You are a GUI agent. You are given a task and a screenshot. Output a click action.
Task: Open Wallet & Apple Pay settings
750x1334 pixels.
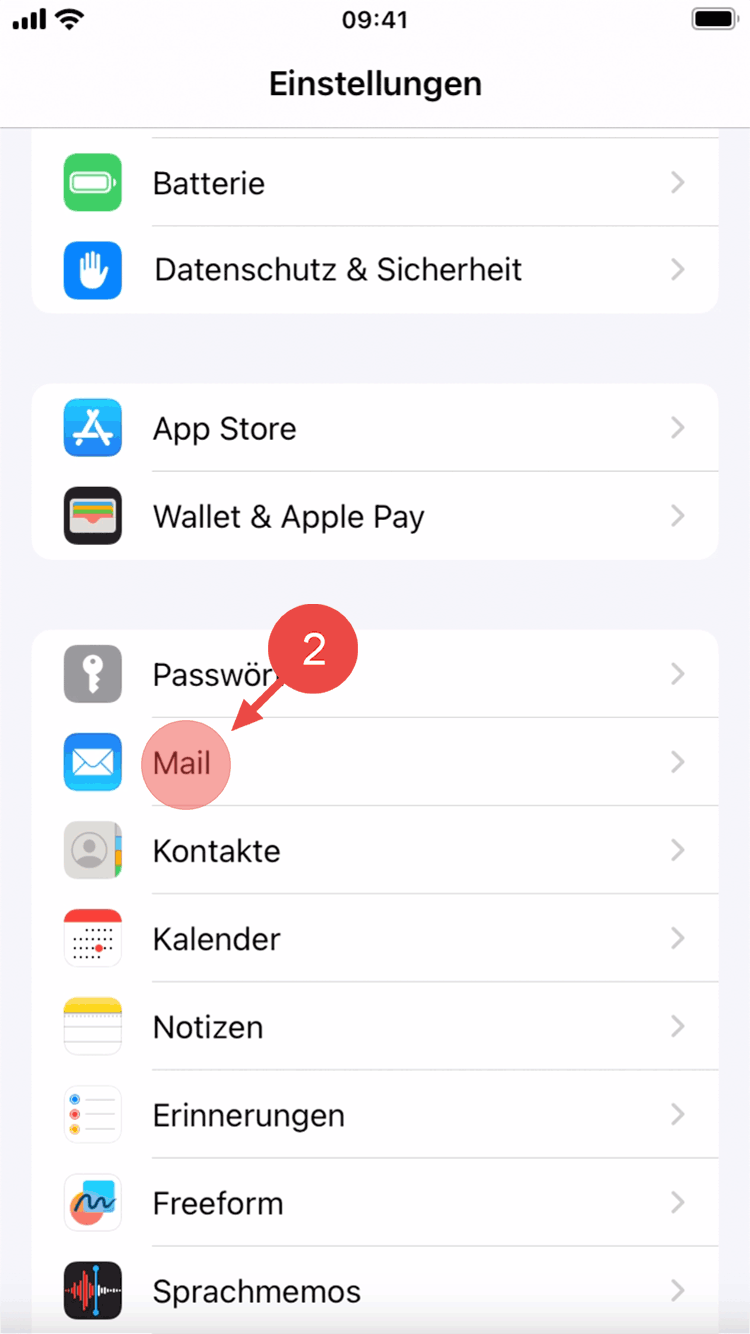coord(375,517)
